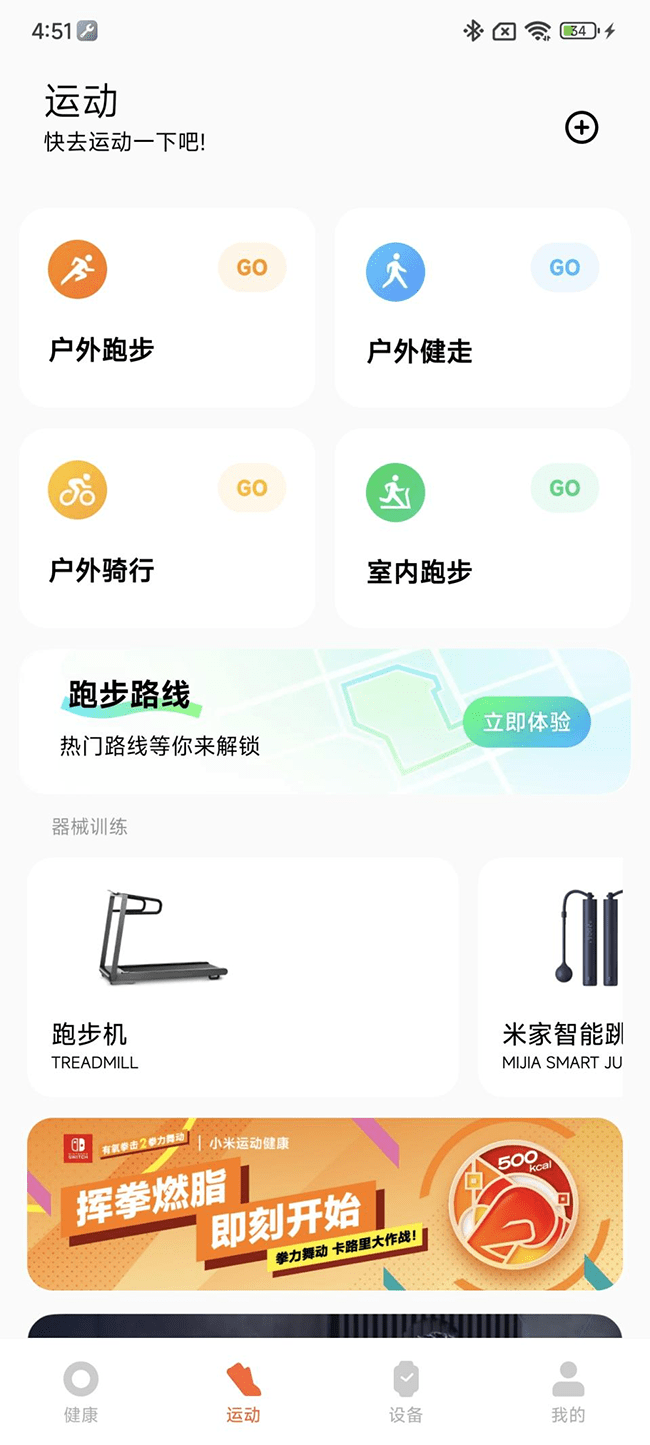Start 室内跑步 with the green GO button
The width and height of the screenshot is (650, 1445).
coord(564,488)
